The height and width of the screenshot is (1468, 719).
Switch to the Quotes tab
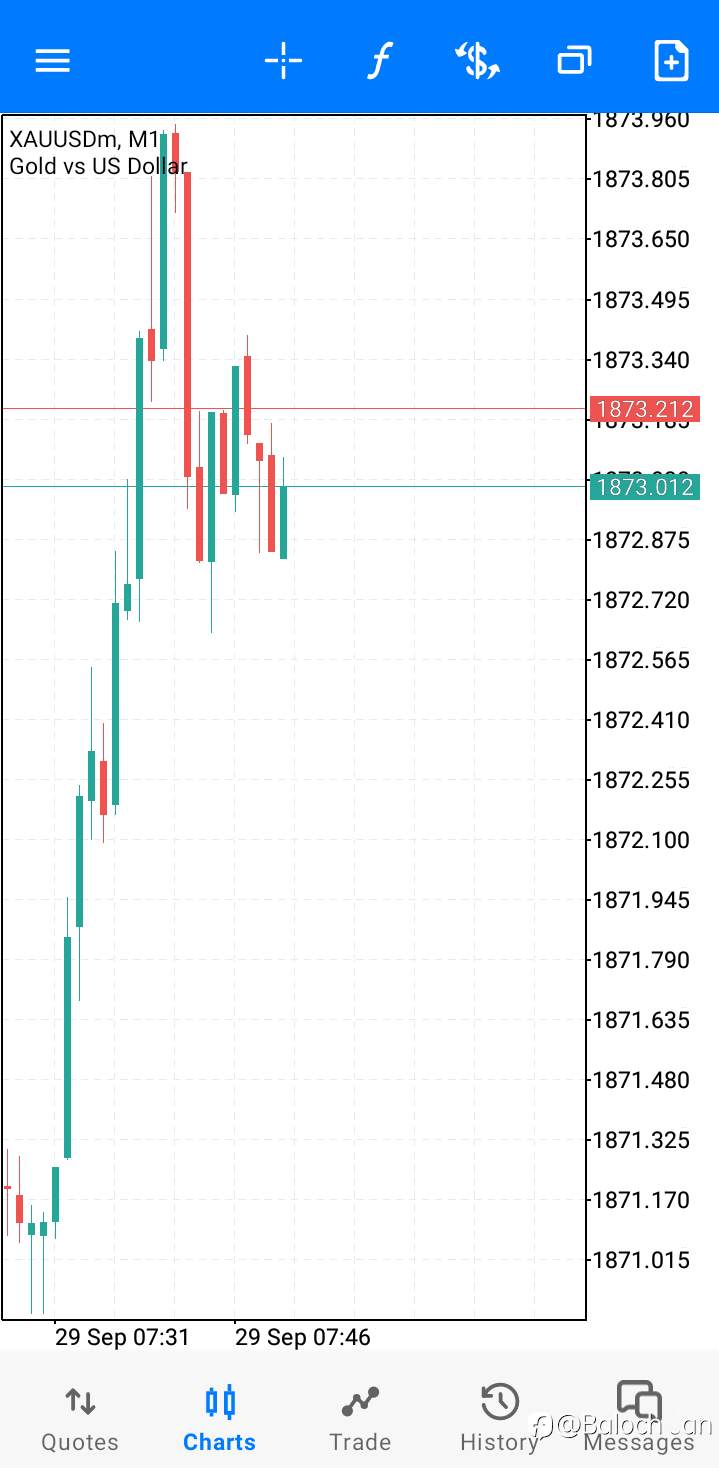point(80,1418)
